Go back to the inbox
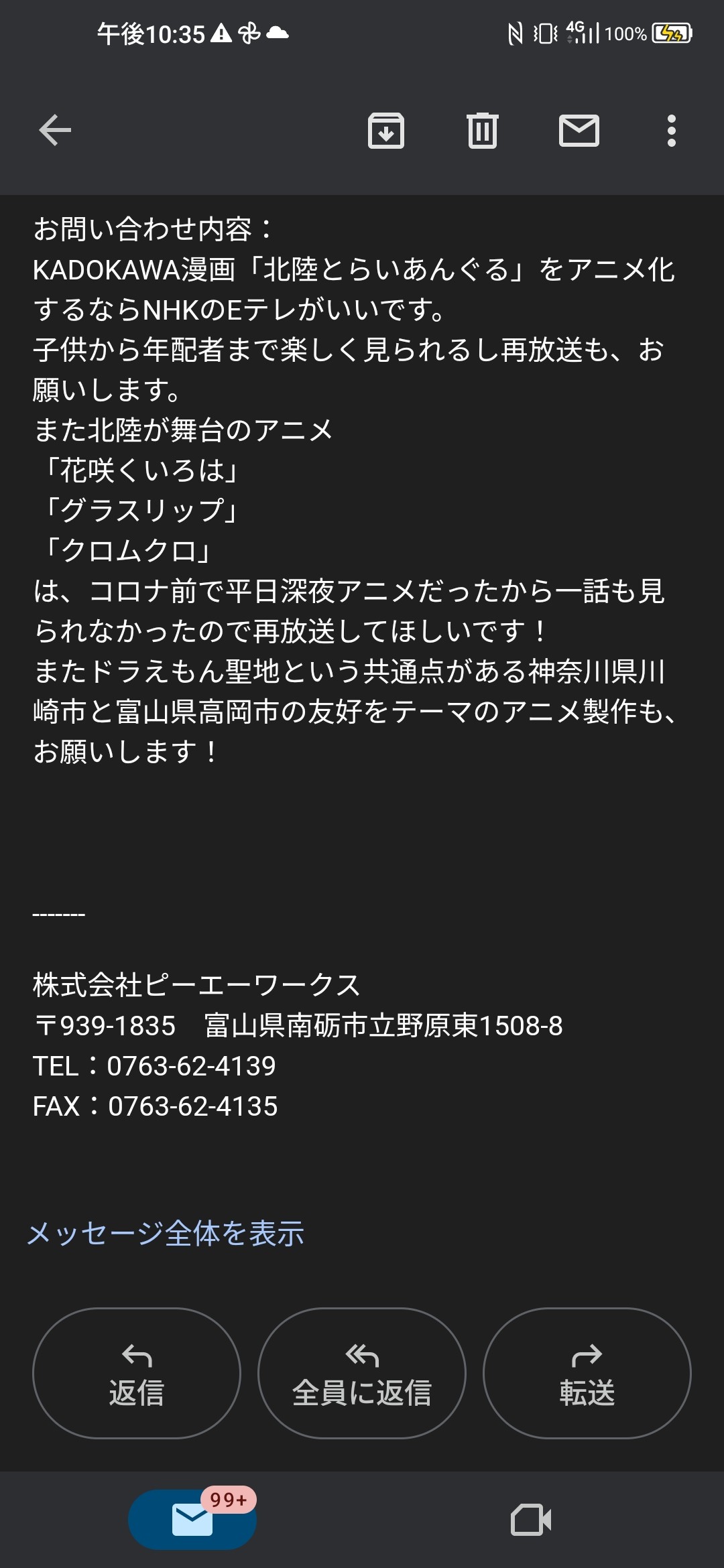This screenshot has width=724, height=1568. click(55, 130)
